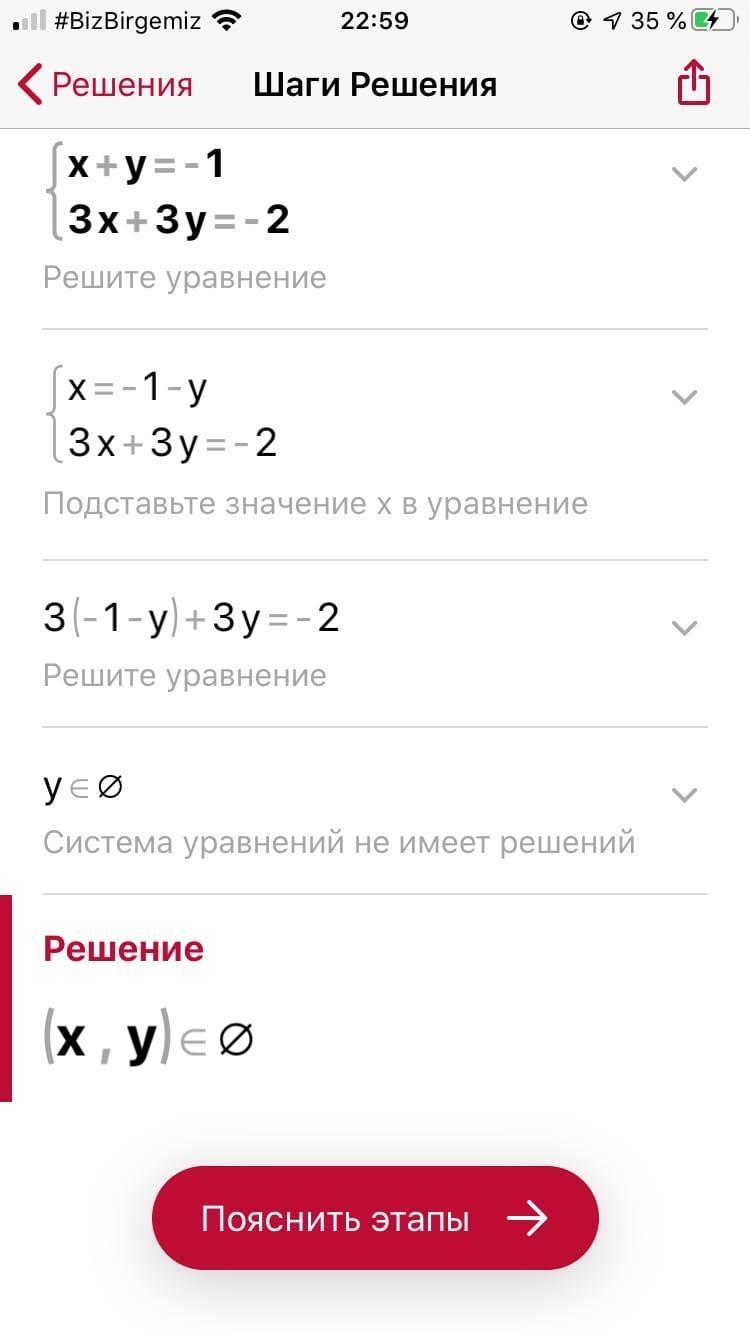Tap the Пояснить этапы button

[375, 1218]
